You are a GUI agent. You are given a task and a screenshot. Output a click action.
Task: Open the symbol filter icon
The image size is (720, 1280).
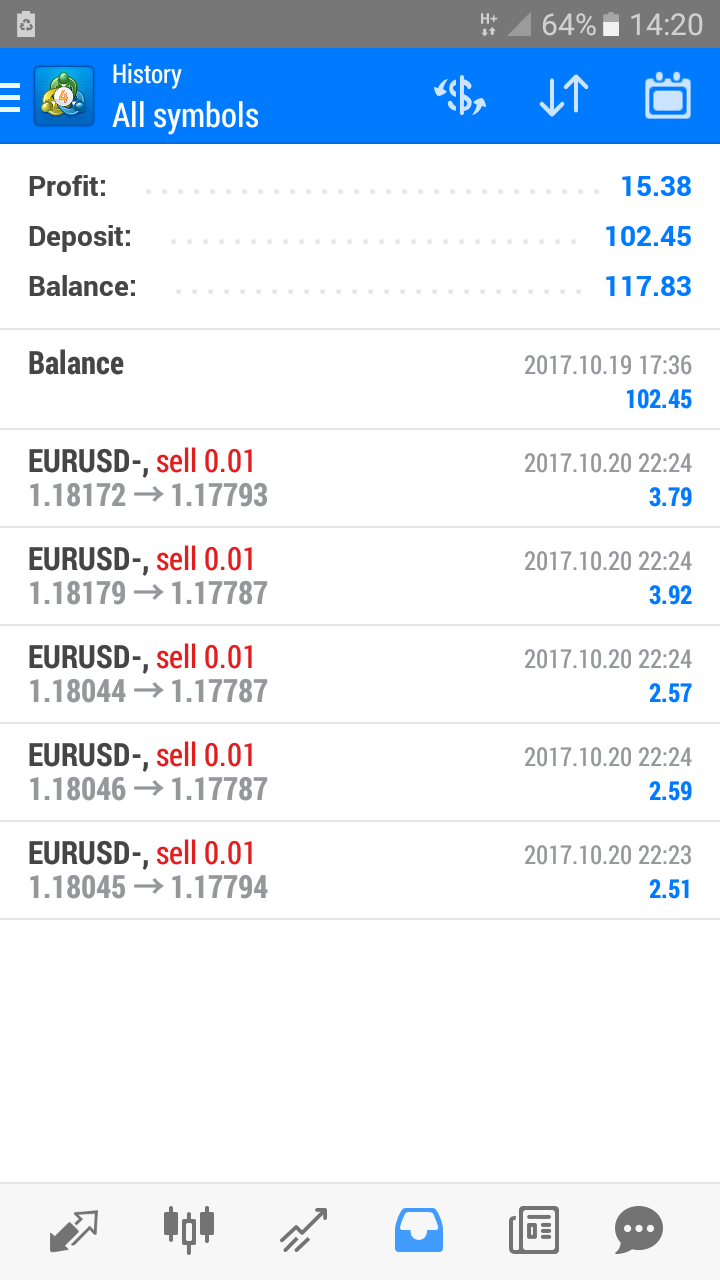click(x=460, y=96)
